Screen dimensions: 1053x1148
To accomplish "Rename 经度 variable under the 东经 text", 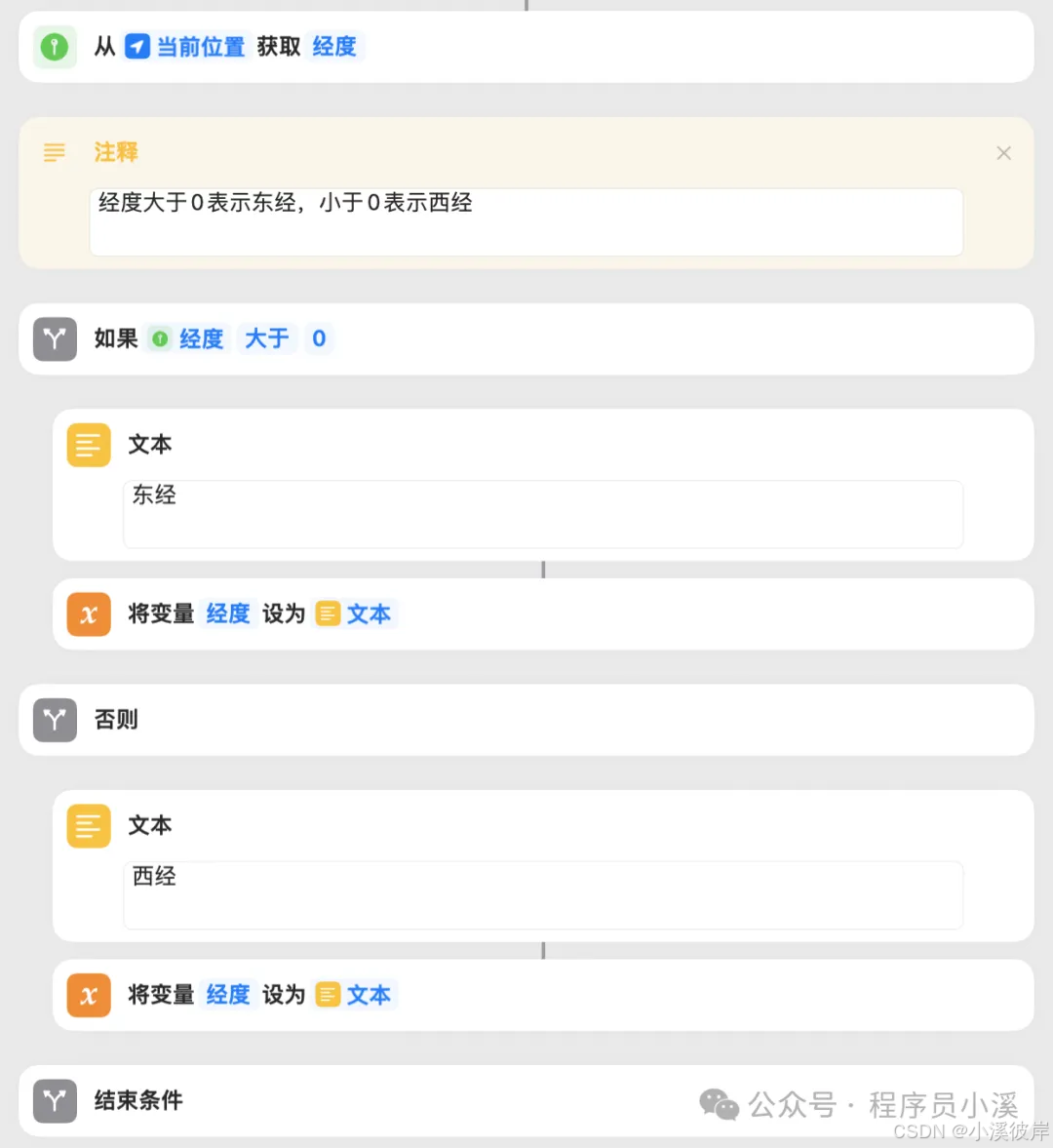I will pyautogui.click(x=228, y=614).
